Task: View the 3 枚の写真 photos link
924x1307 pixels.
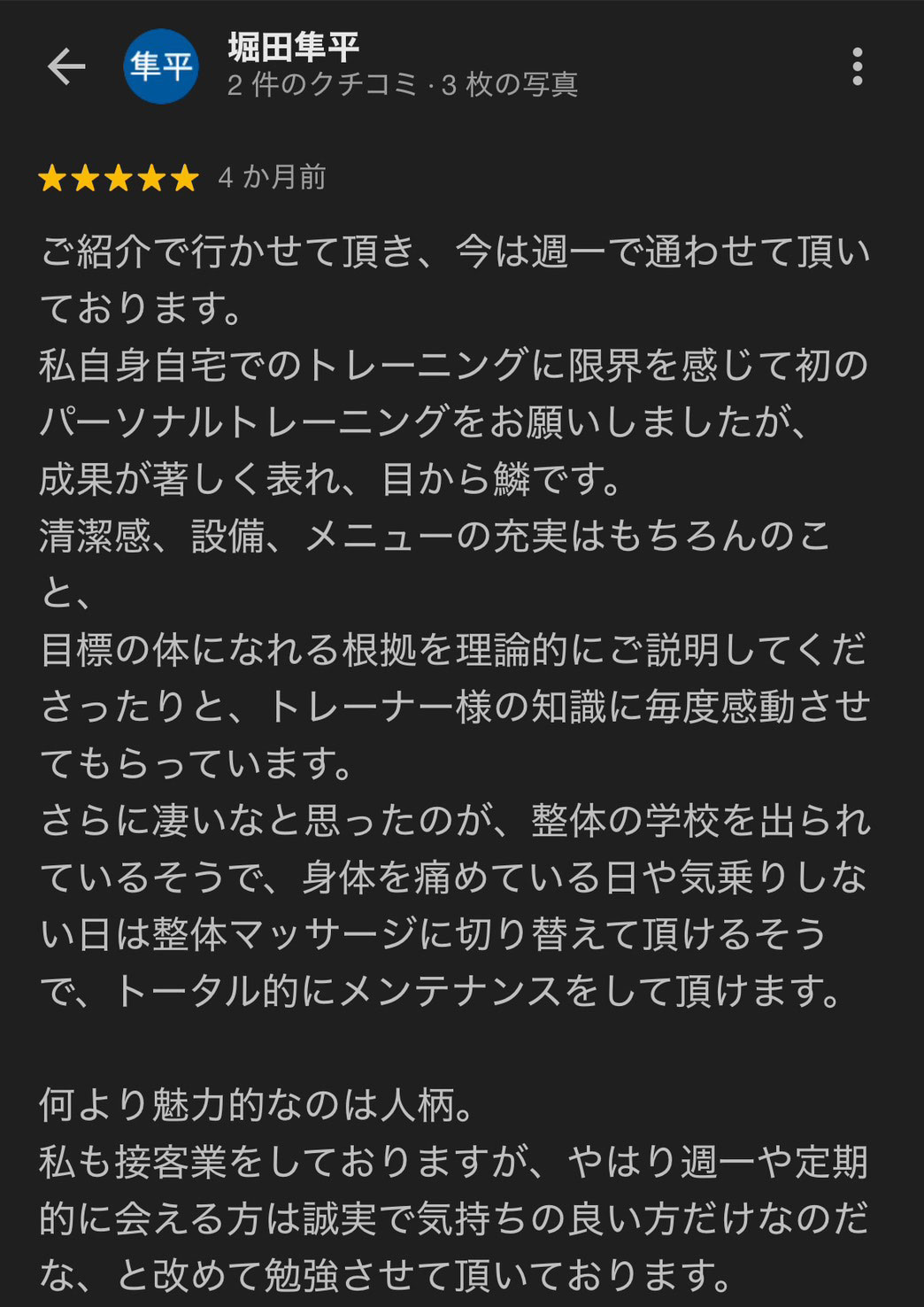Action: (x=504, y=86)
